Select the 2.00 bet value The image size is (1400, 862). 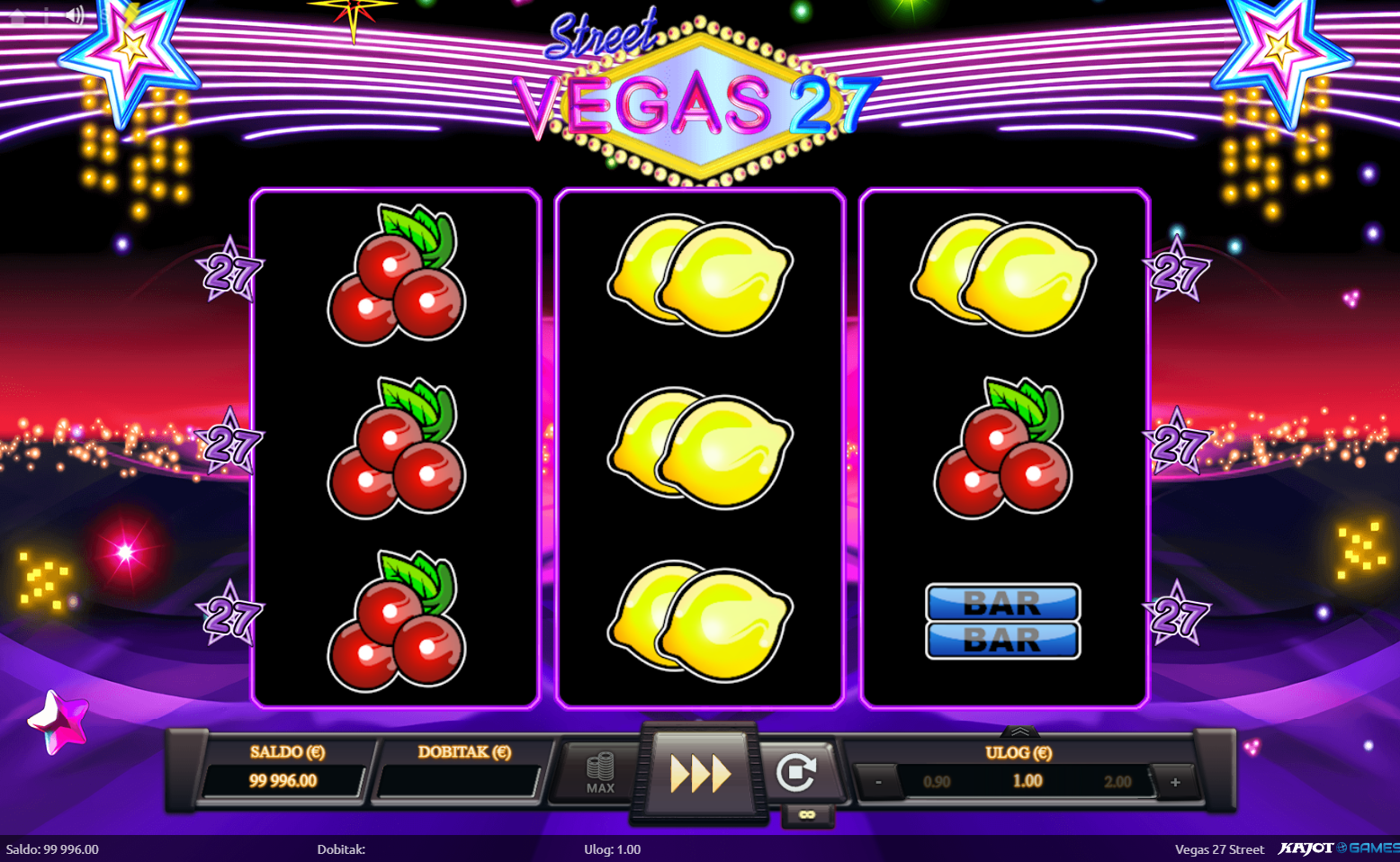tap(1117, 782)
